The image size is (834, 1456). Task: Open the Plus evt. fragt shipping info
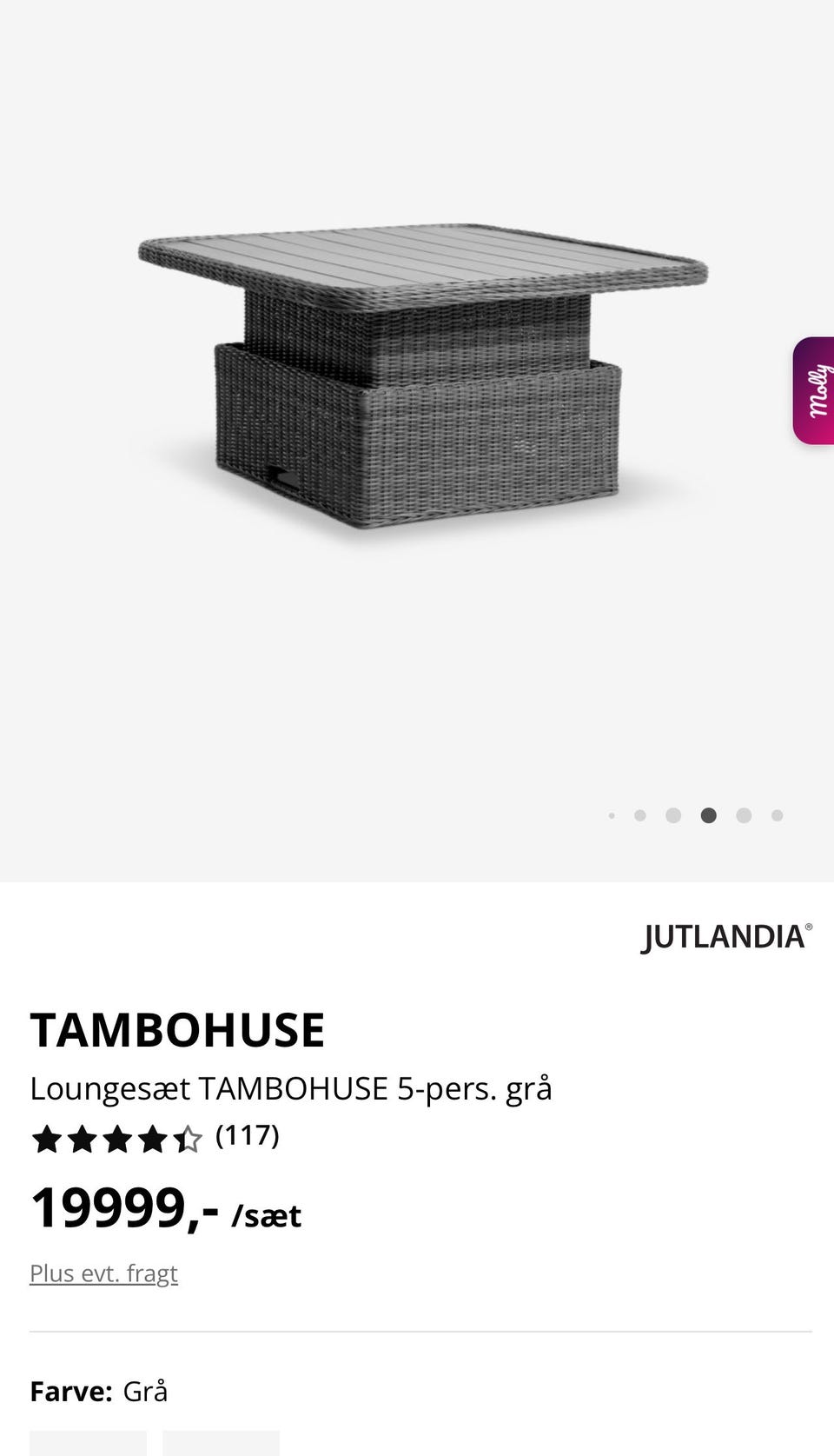point(103,1272)
